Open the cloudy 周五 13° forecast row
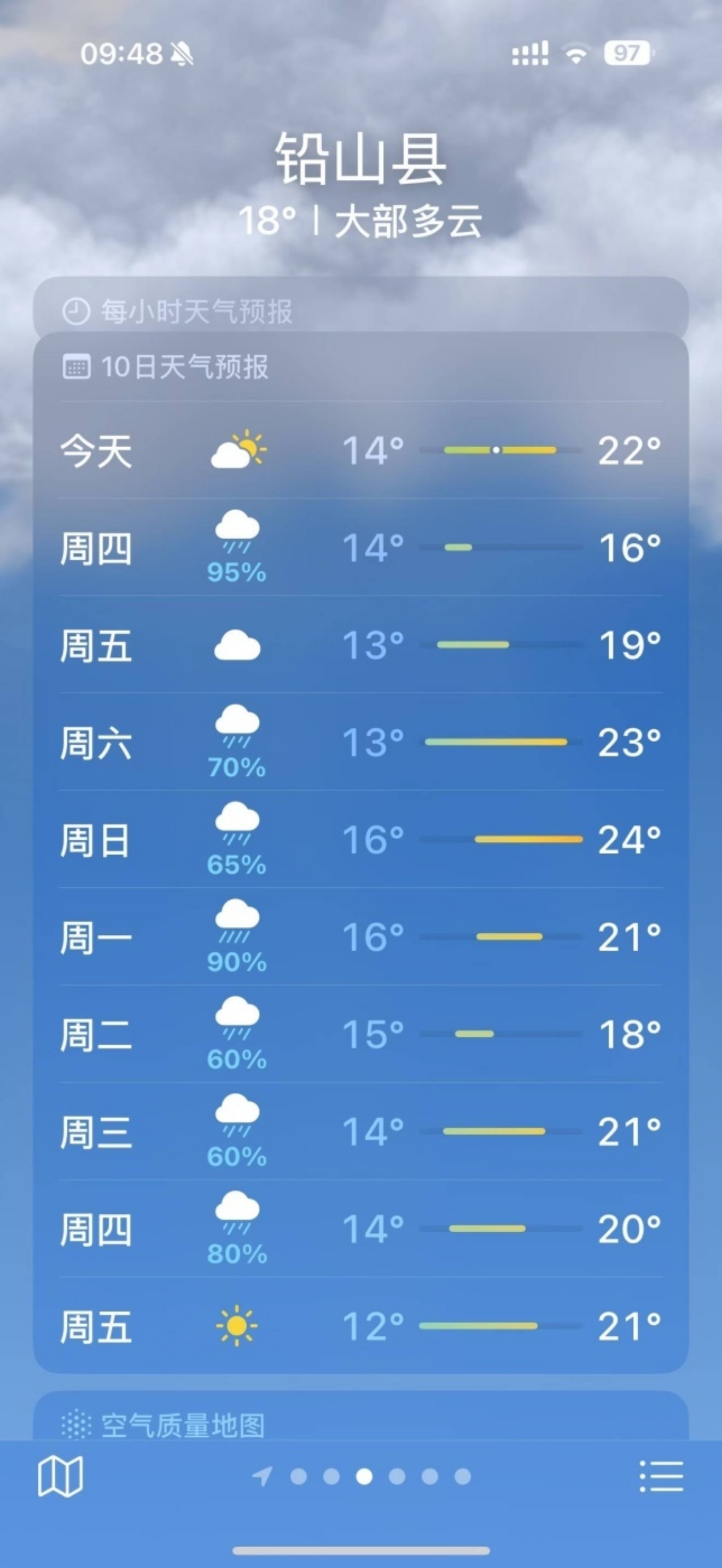 click(x=360, y=645)
